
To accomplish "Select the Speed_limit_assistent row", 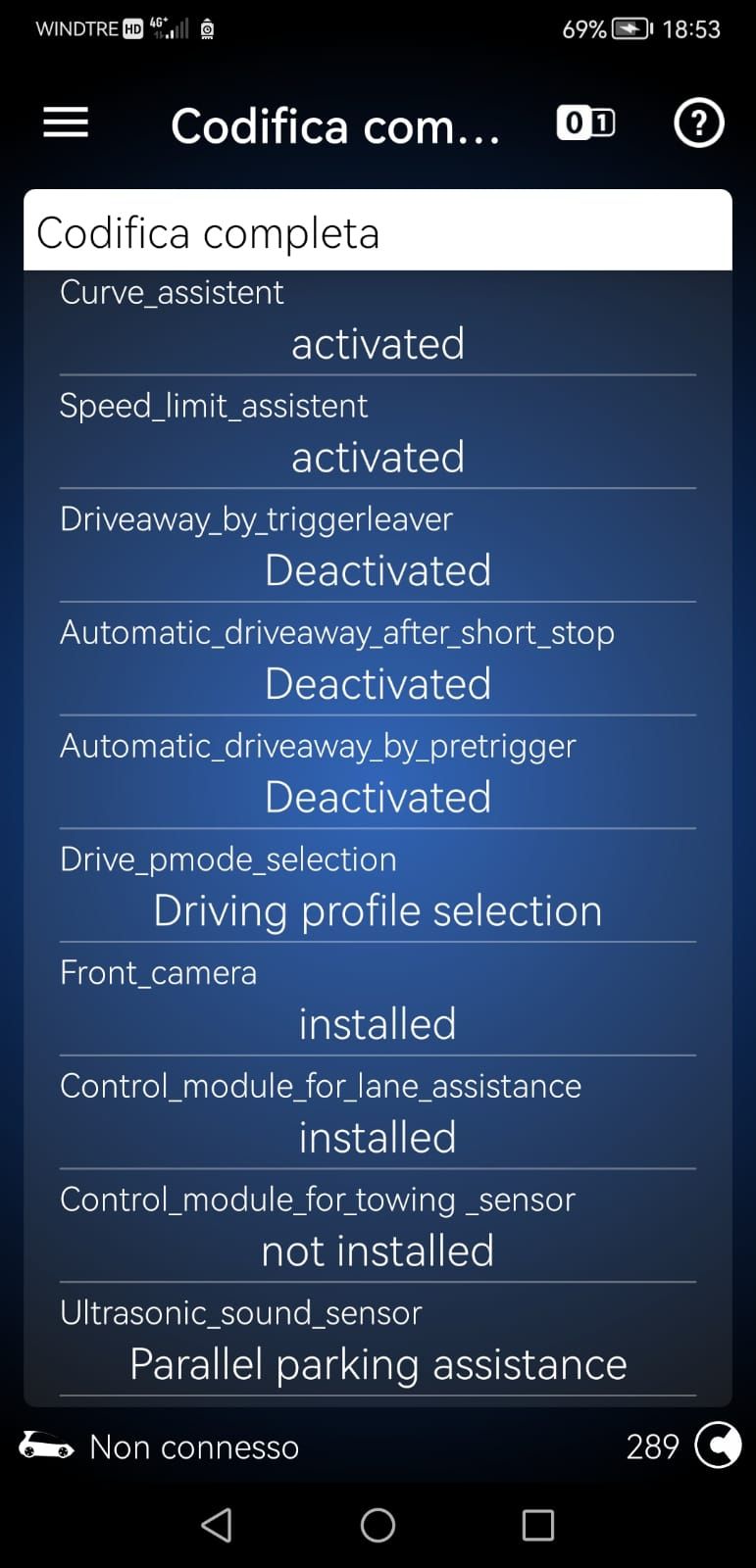I will pyautogui.click(x=378, y=434).
